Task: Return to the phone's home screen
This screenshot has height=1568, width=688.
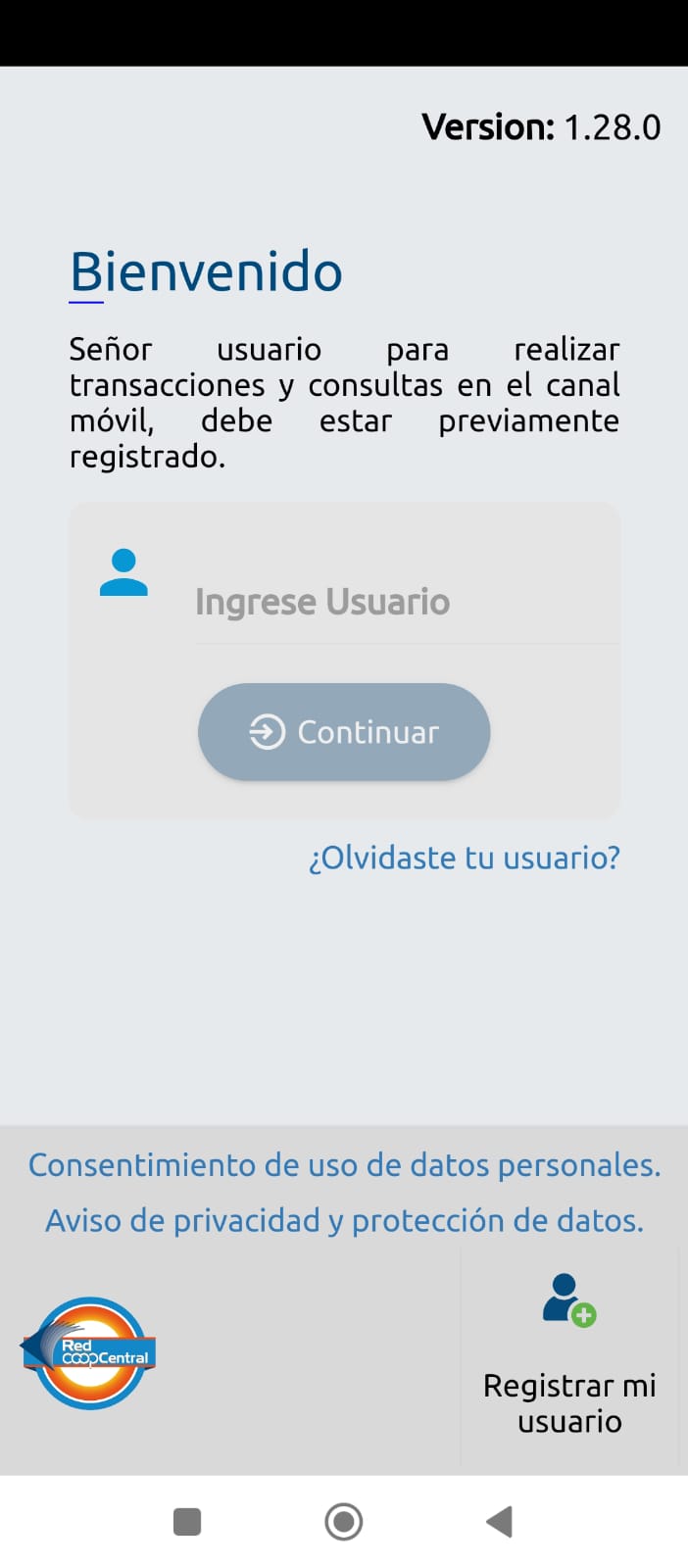Action: click(x=344, y=1522)
